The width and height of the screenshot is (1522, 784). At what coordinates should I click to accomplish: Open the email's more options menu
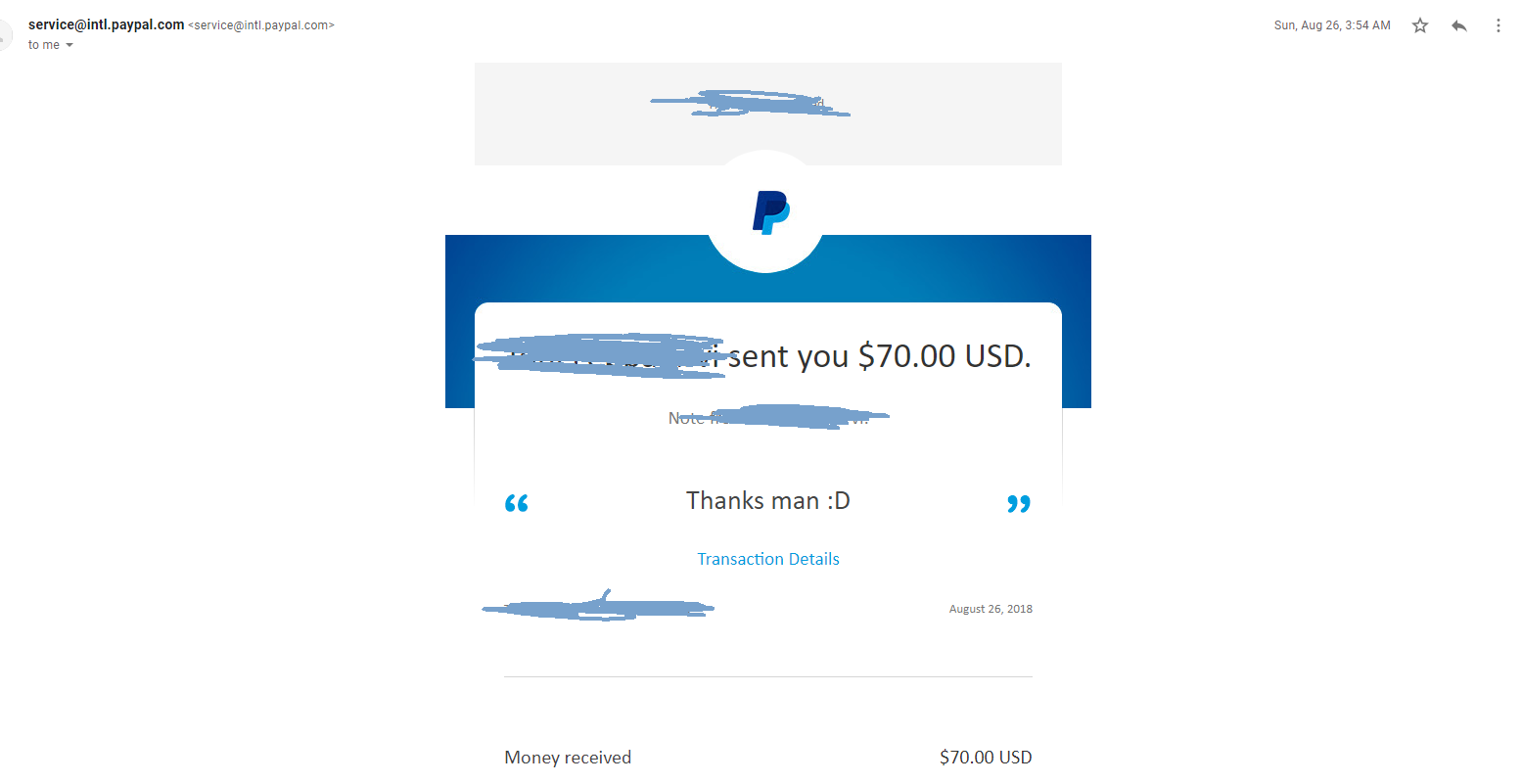coord(1498,25)
